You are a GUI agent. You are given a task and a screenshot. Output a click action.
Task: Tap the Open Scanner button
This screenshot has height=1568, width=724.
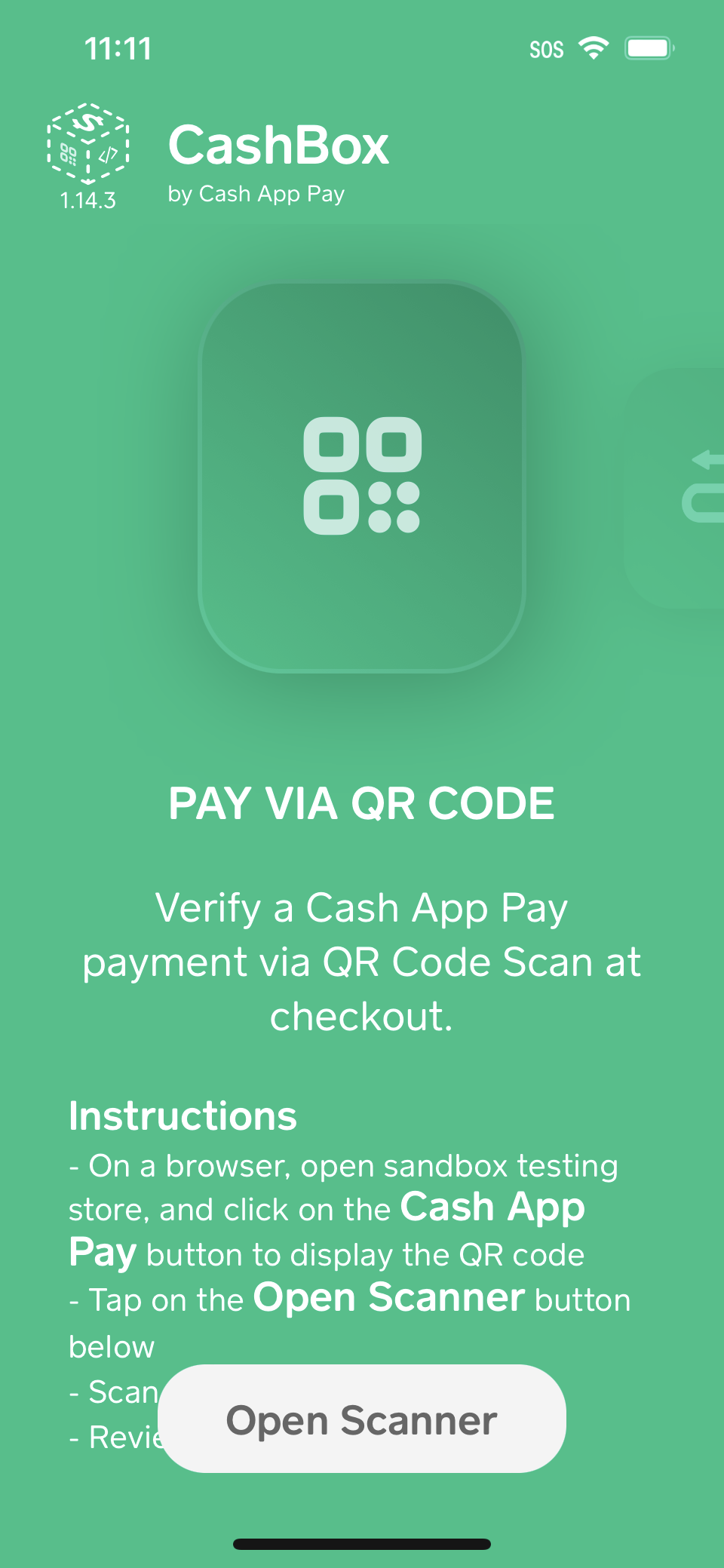click(x=362, y=1419)
